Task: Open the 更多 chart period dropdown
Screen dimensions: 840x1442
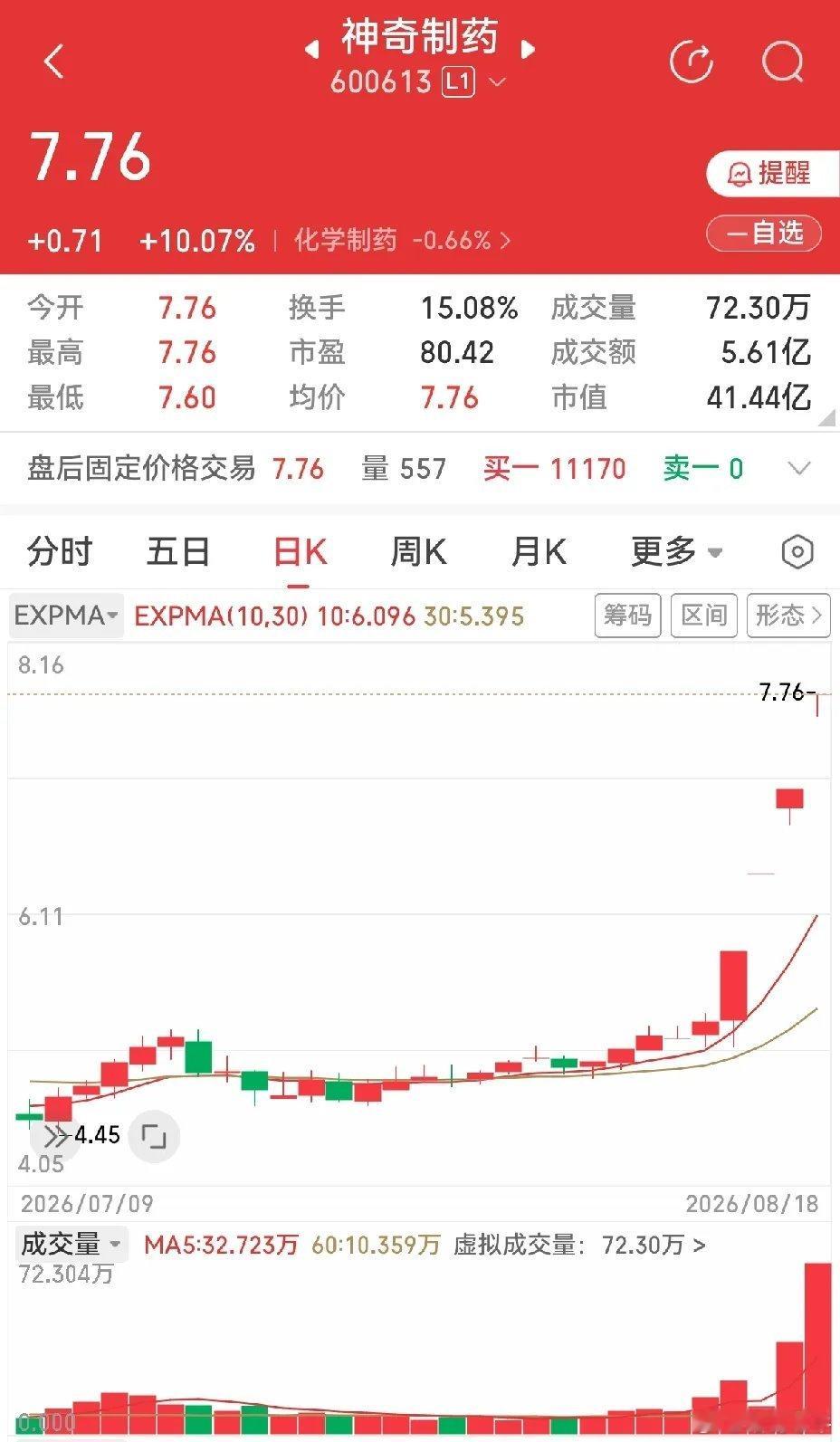Action: tap(676, 551)
